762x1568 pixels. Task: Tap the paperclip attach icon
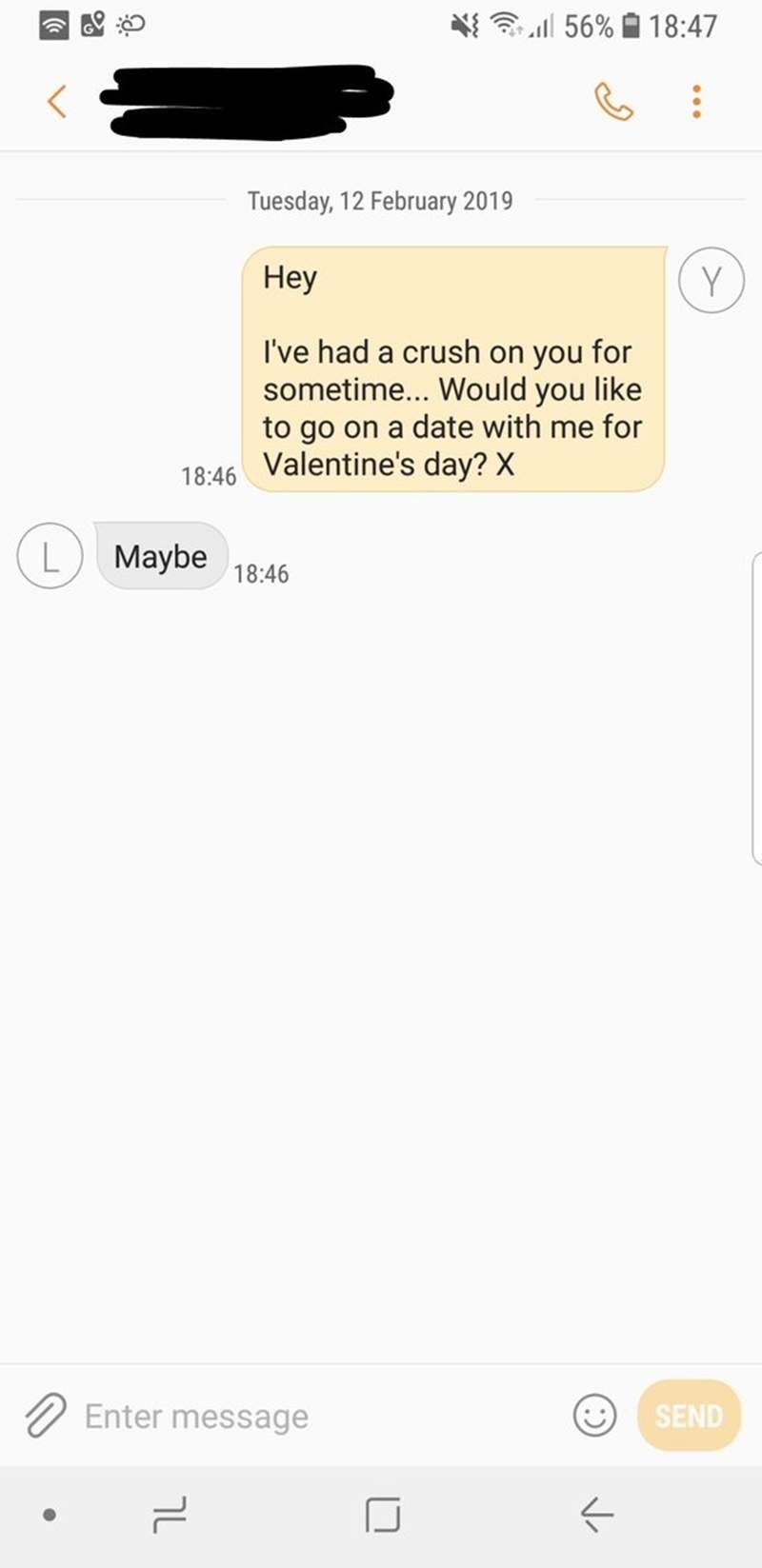click(45, 1415)
